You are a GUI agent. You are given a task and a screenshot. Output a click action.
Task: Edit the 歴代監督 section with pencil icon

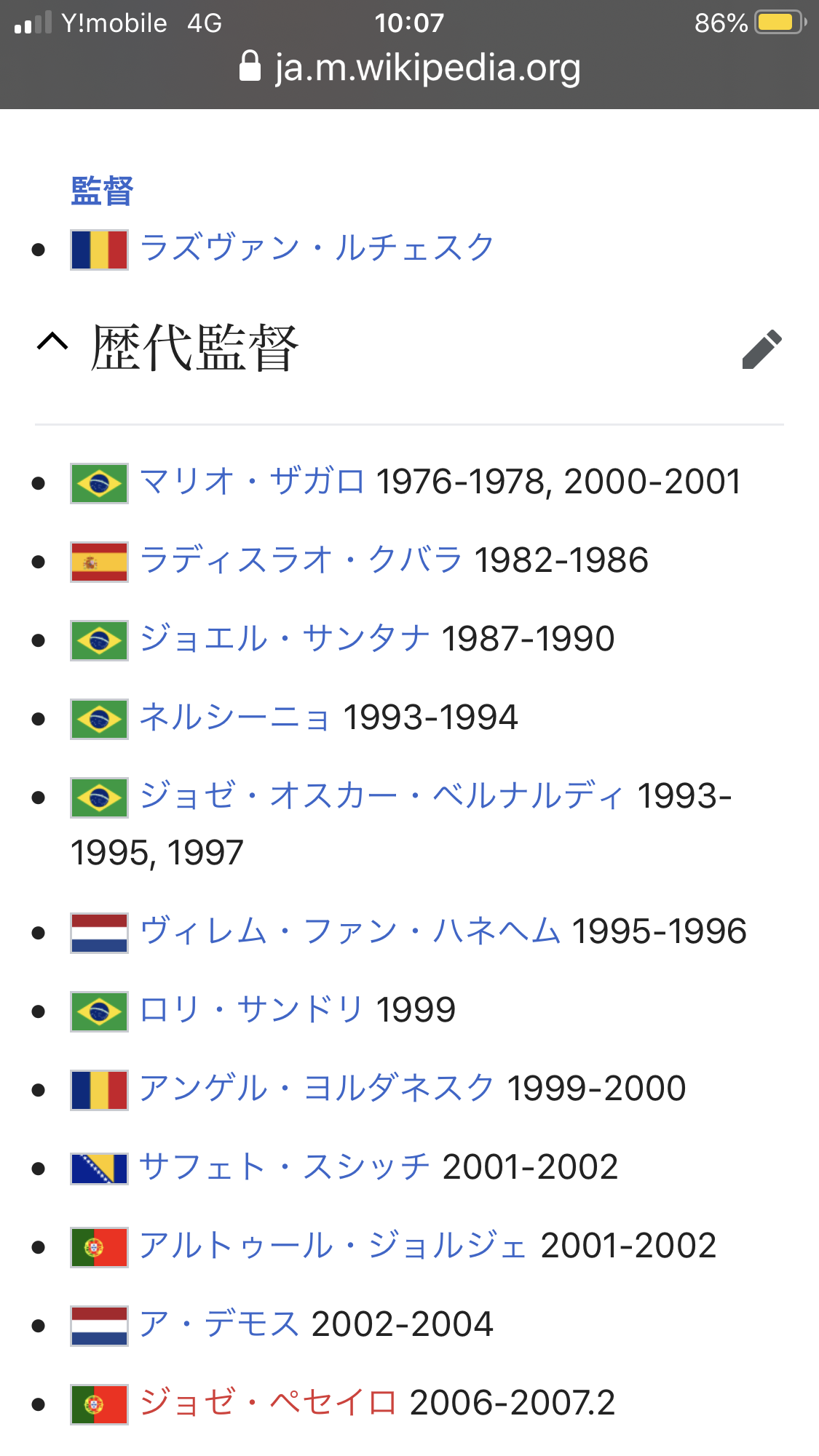tap(761, 349)
